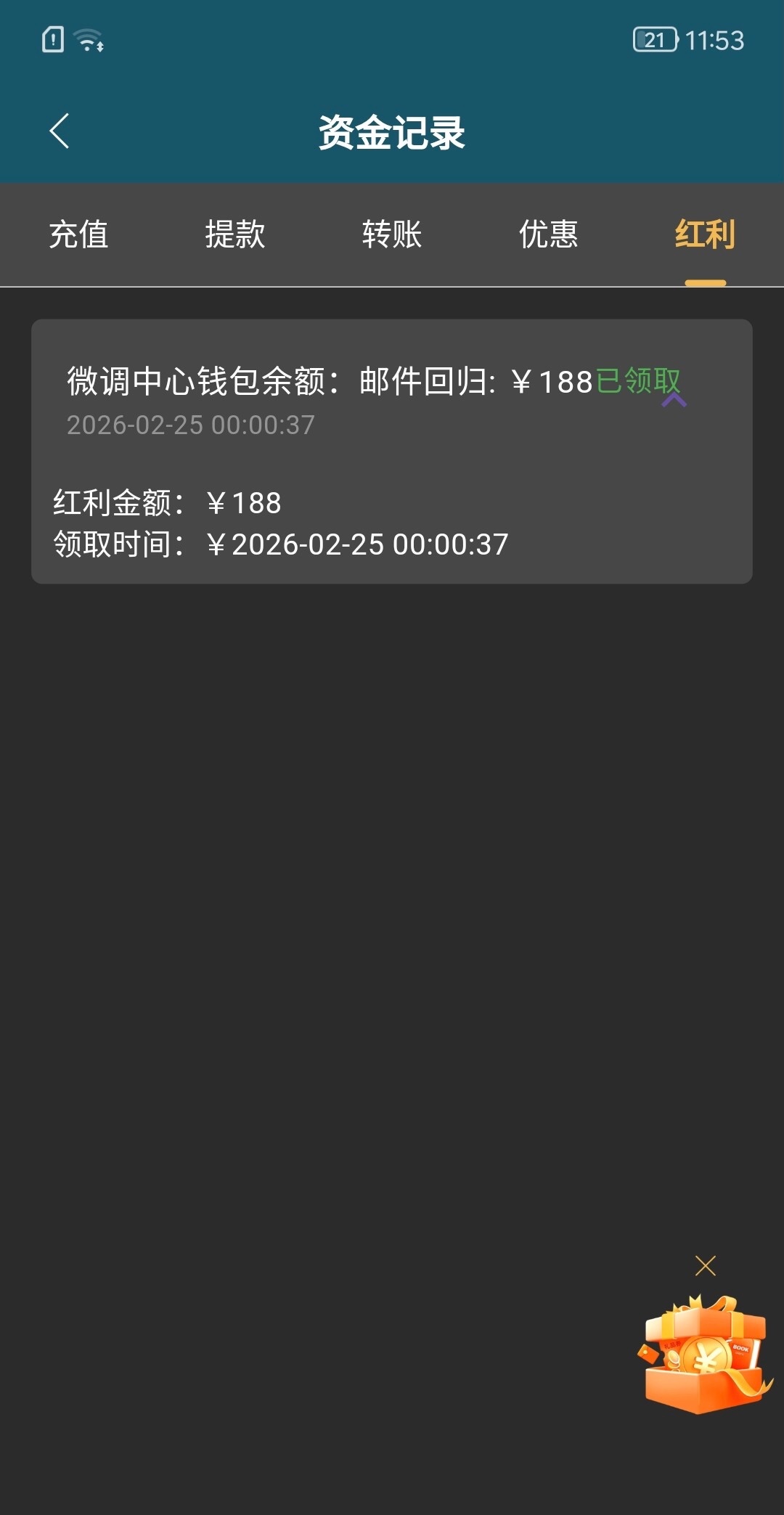Image resolution: width=784 pixels, height=1515 pixels.
Task: Dismiss the floating gift box
Action: 705,1266
